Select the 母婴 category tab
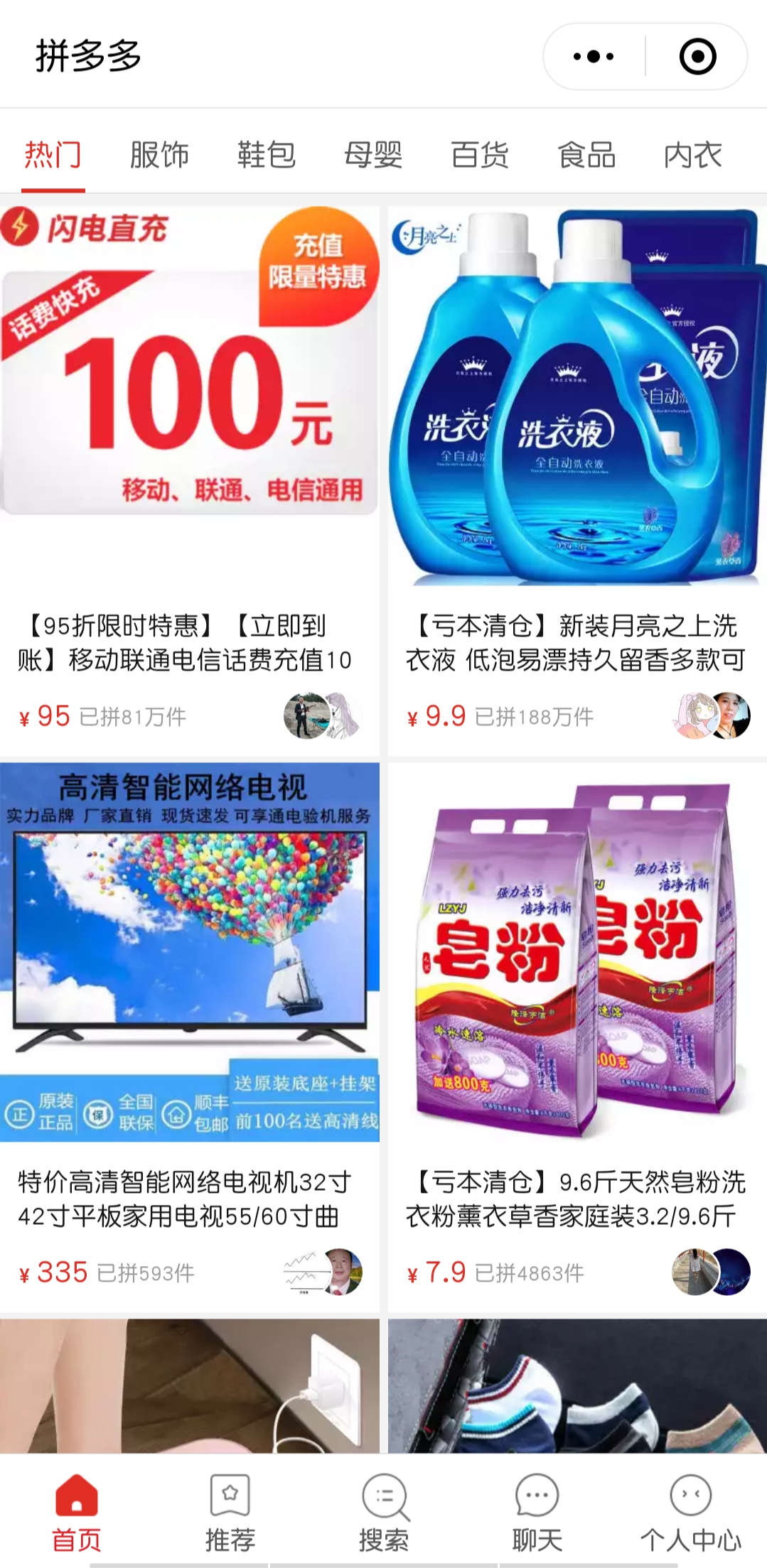This screenshot has height=1568, width=767. (372, 155)
